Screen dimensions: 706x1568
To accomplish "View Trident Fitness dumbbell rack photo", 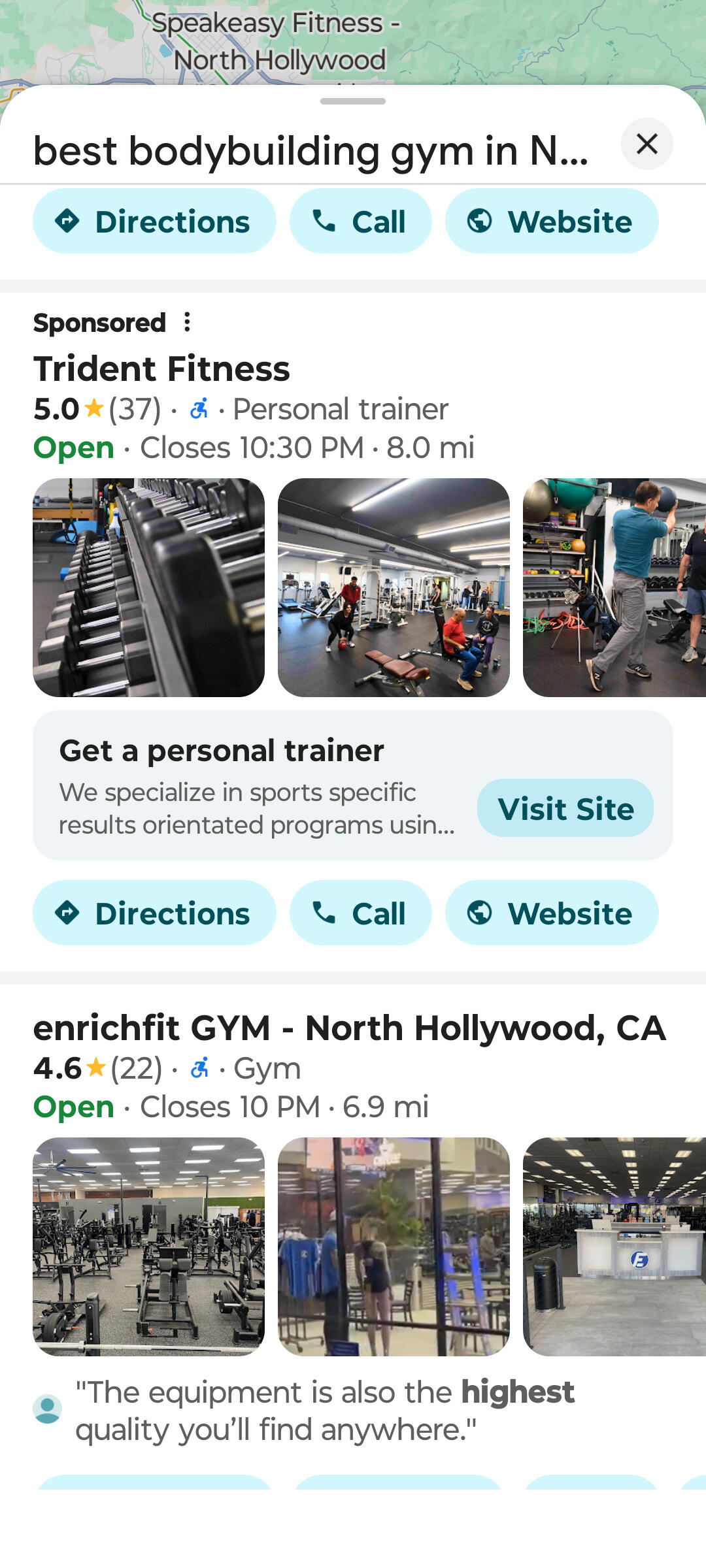I will tap(148, 587).
